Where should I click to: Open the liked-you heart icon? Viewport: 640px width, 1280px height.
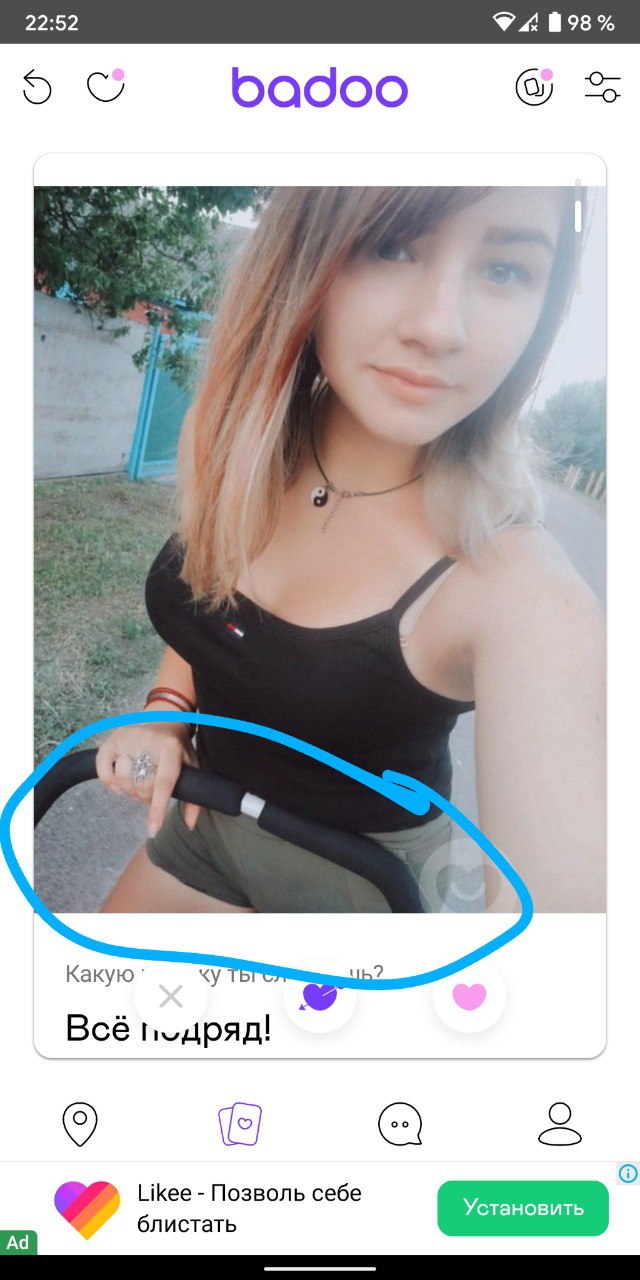tap(105, 87)
